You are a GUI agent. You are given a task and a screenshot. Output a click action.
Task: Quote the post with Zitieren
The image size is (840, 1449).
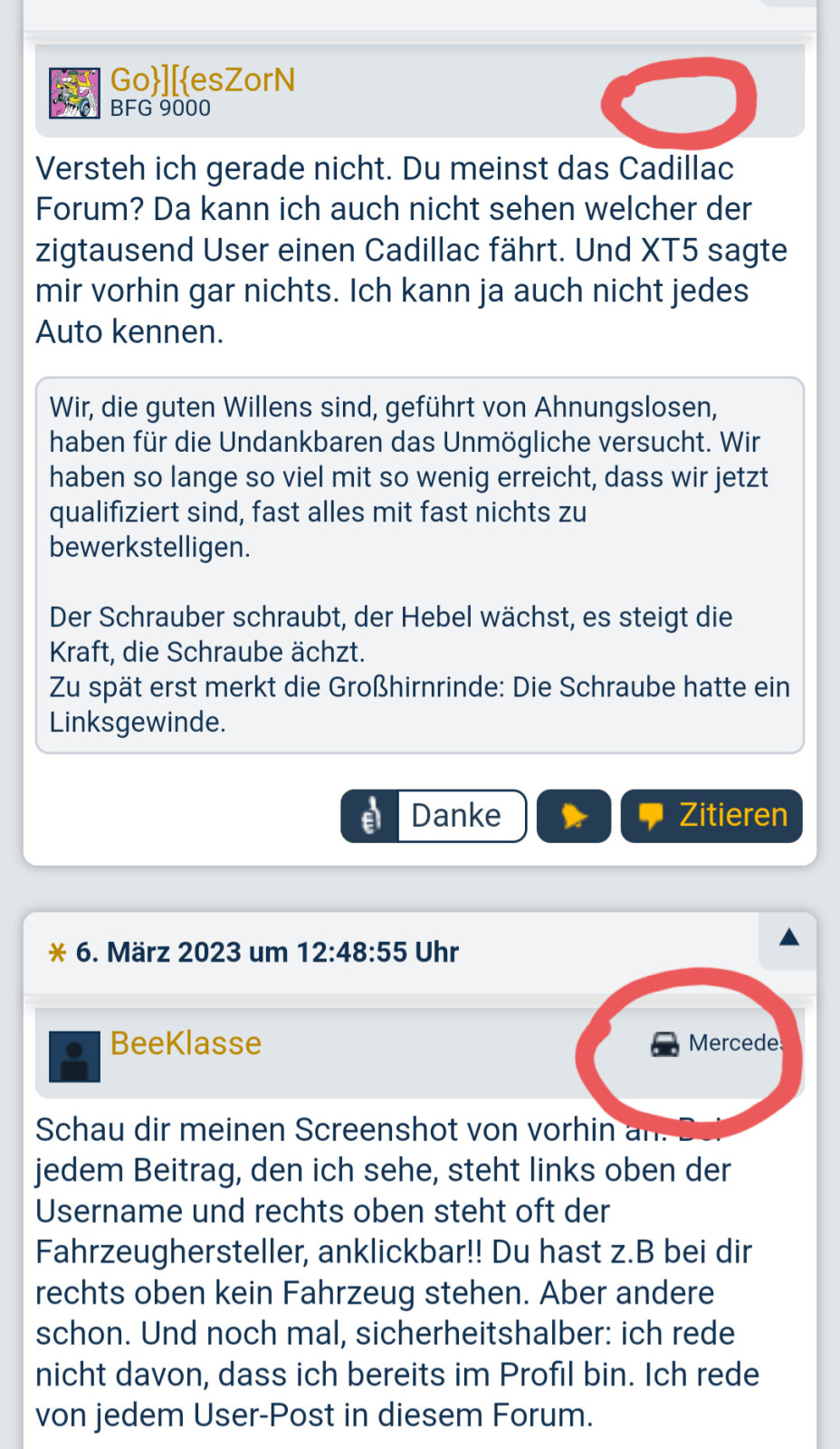[711, 816]
